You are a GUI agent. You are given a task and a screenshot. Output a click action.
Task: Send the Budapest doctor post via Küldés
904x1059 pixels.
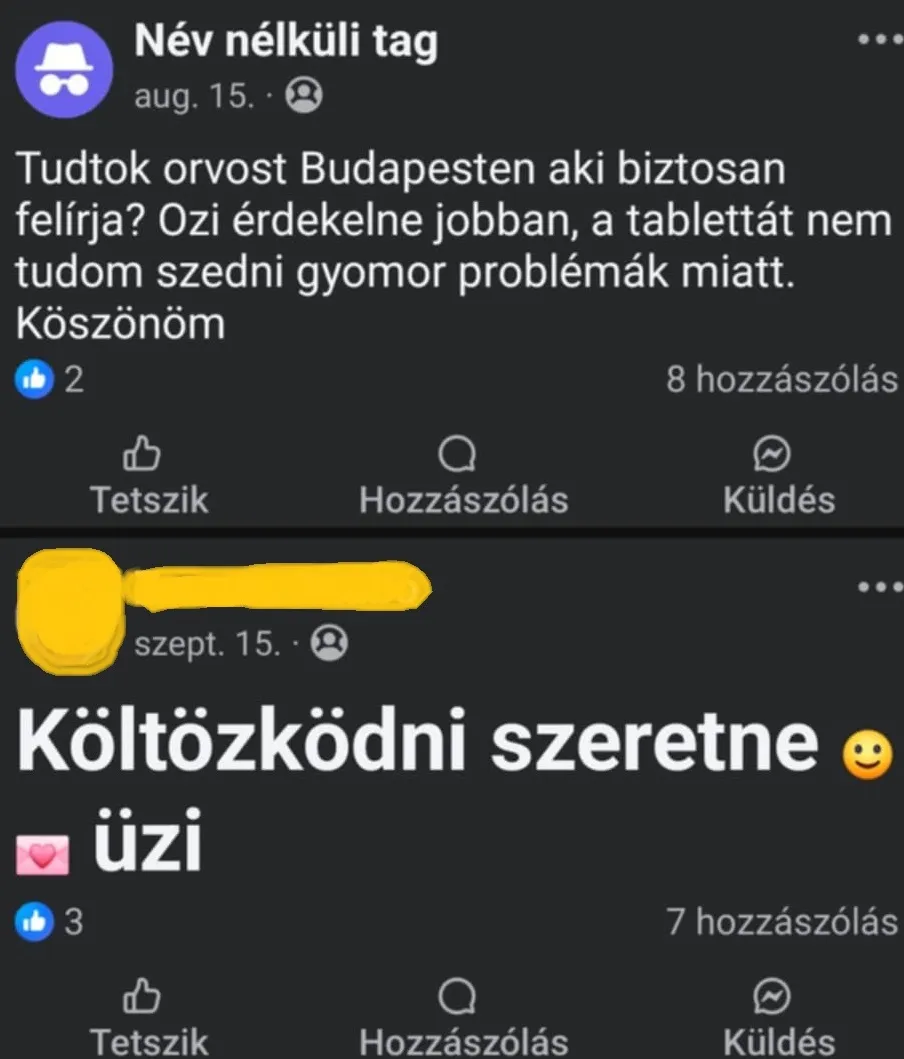pos(778,478)
